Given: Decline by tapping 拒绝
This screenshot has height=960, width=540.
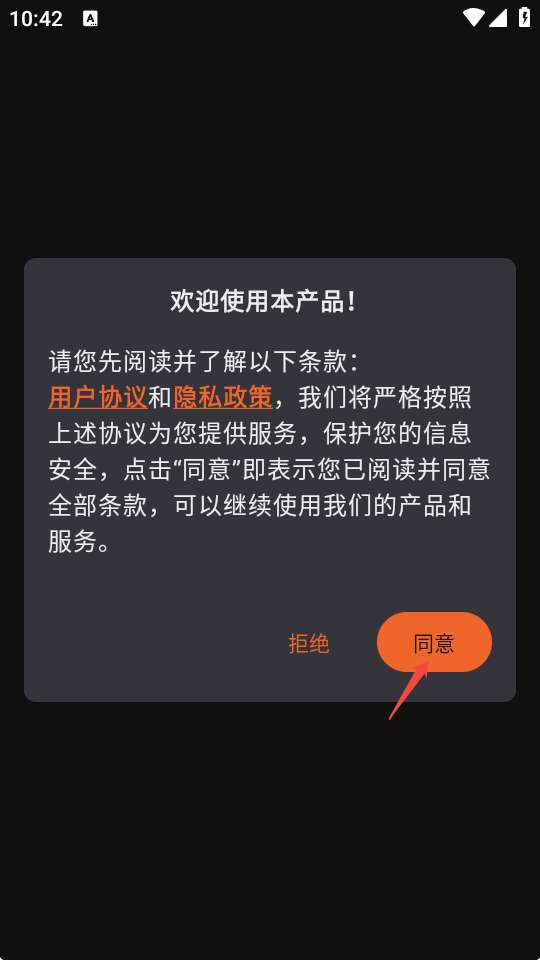Looking at the screenshot, I should tap(309, 643).
